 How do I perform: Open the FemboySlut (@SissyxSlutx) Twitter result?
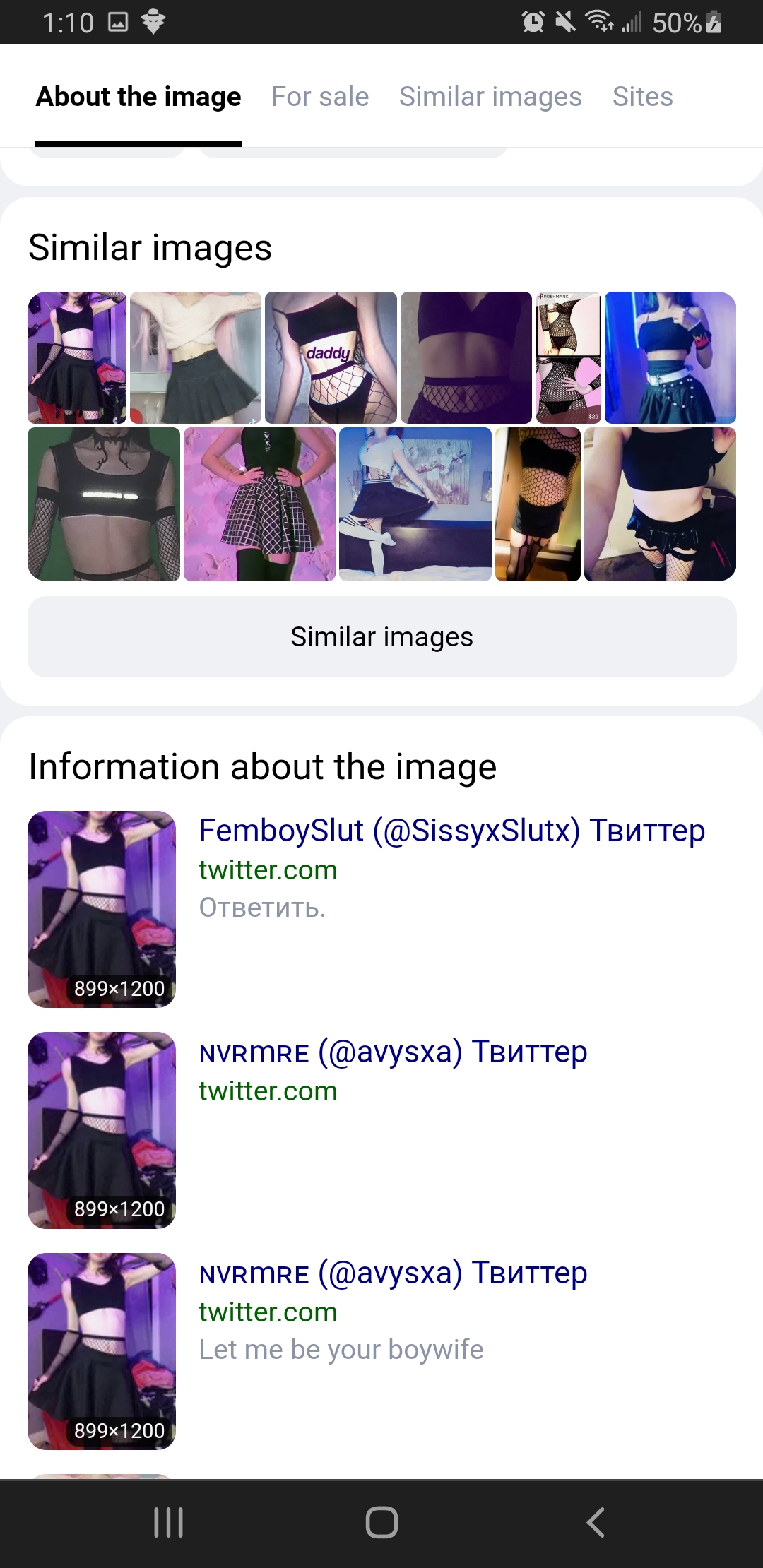click(452, 831)
